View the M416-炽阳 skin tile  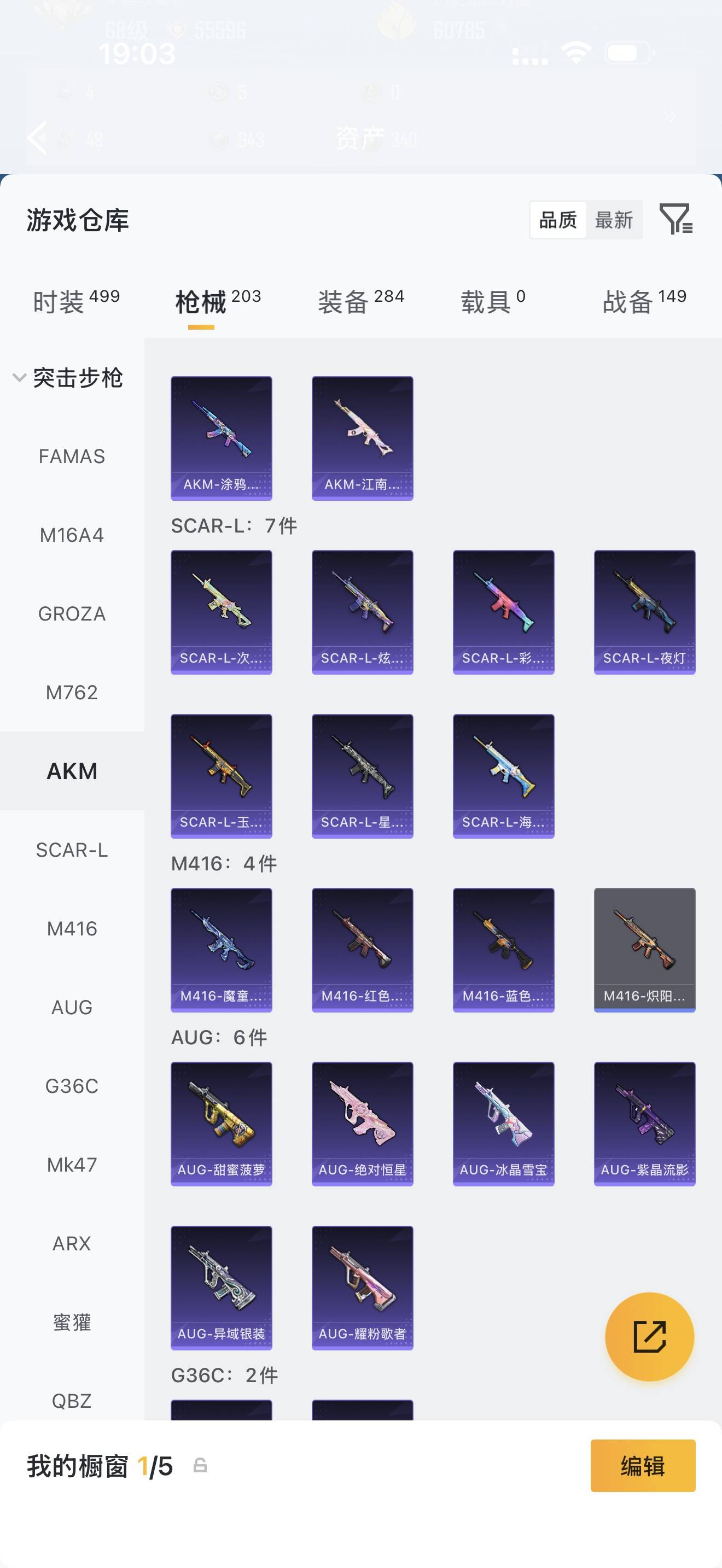click(x=644, y=950)
